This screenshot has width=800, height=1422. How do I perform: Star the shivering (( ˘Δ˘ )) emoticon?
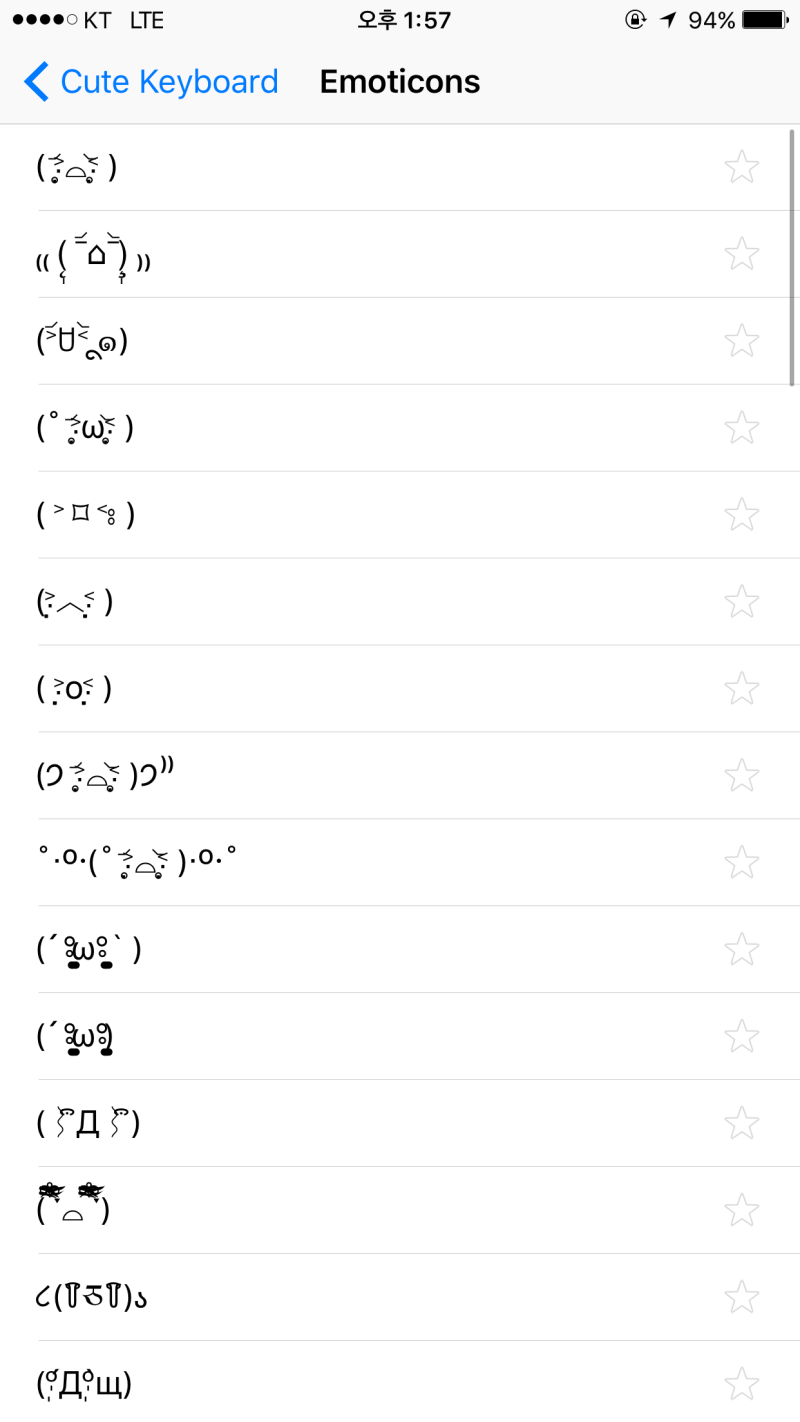point(742,254)
